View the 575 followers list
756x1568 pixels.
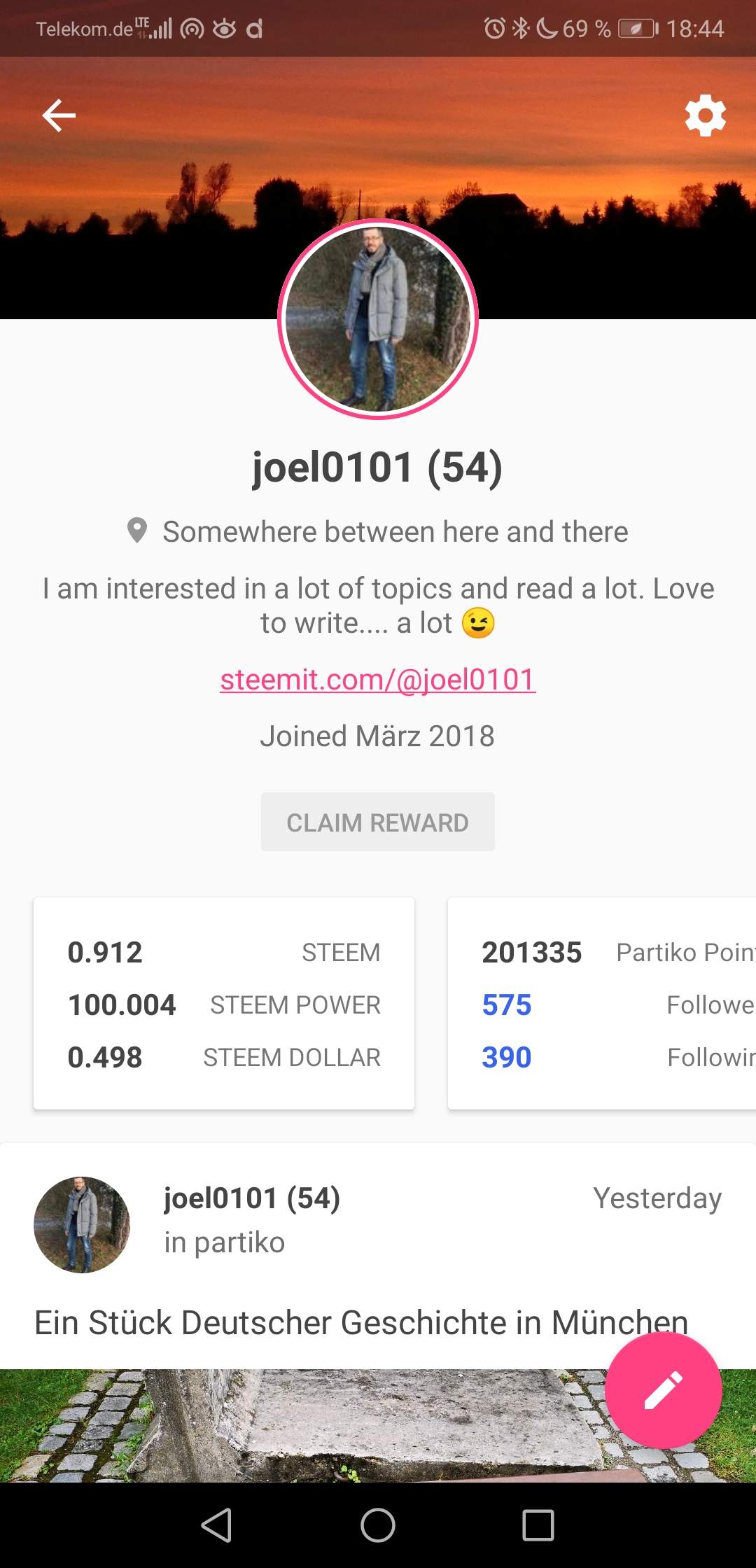(x=507, y=1005)
